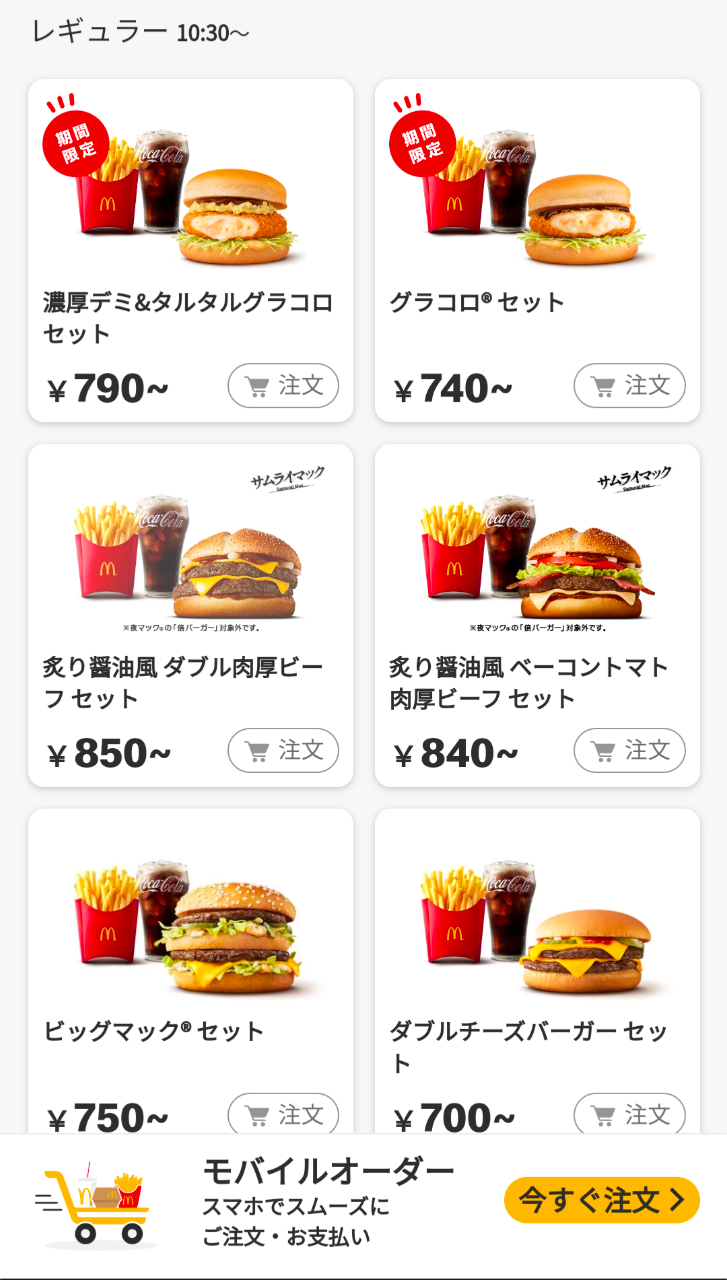Tap 注文 for 炙り醤油風 ダブル肉厚ビーフ セット
The image size is (727, 1280).
pos(283,751)
